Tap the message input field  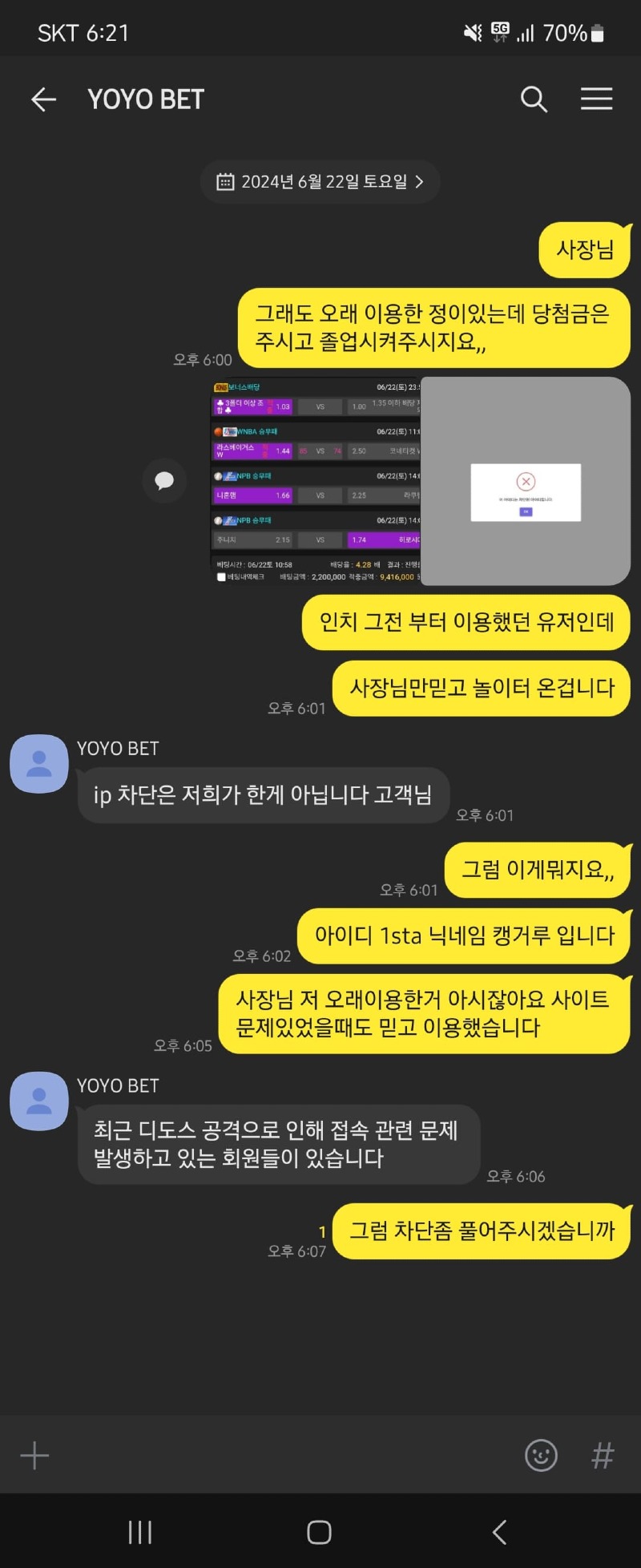coord(280,1455)
